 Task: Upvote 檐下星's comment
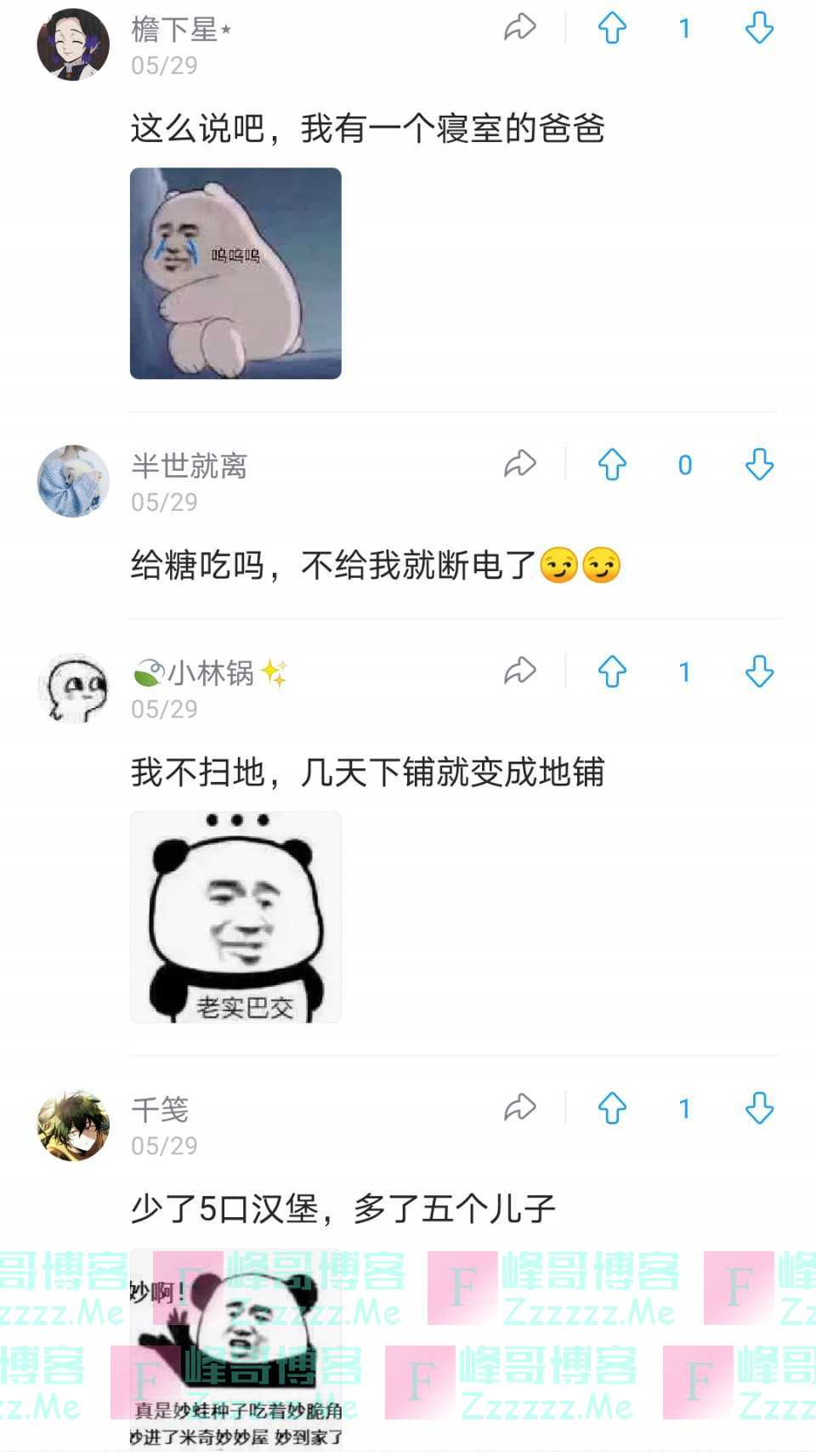[x=612, y=28]
